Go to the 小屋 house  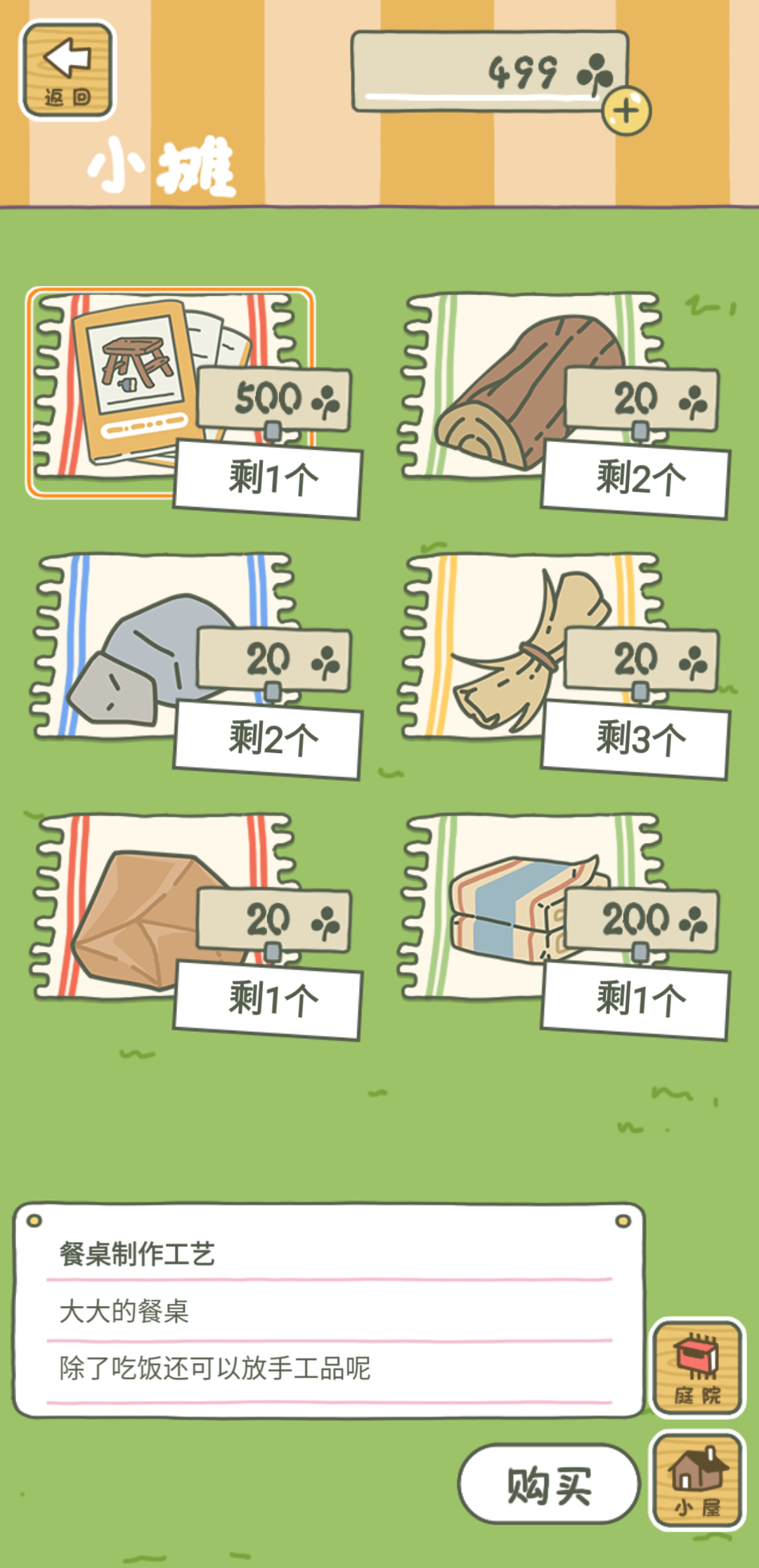pos(697,1480)
